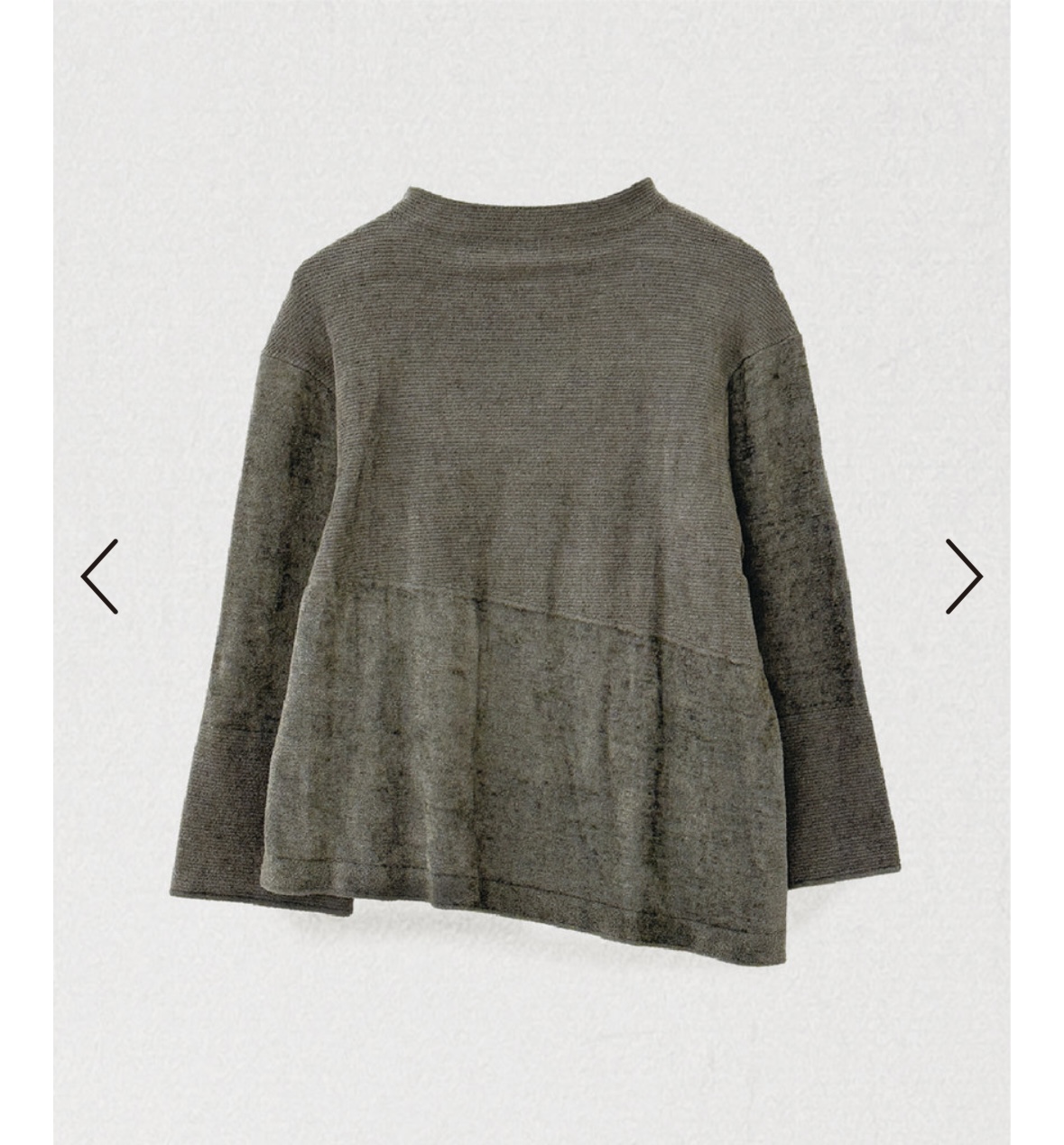1064x1145 pixels.
Task: Go to the next product image
Action: (964, 577)
